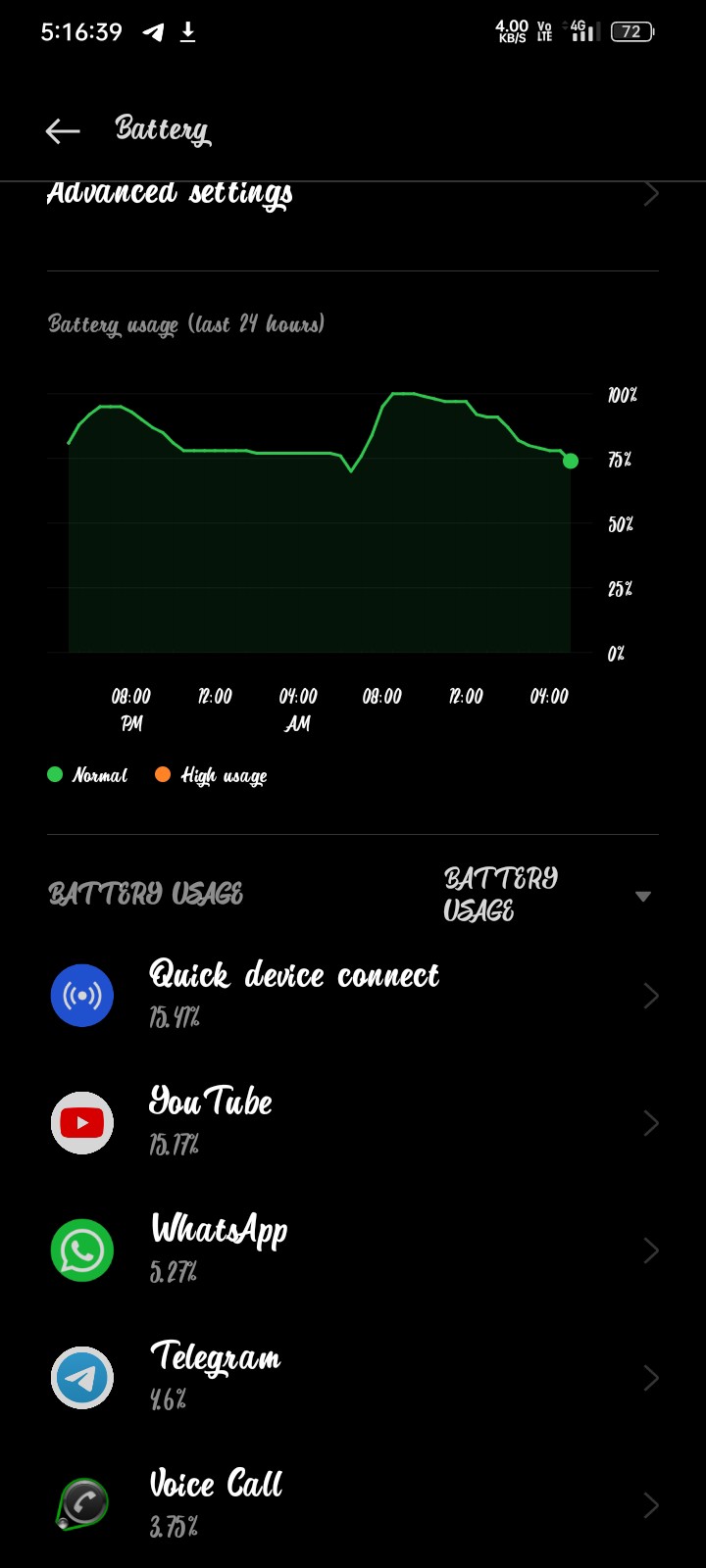Viewport: 706px width, 1568px height.
Task: Open the Quick device connect battery details icon
Action: tap(82, 995)
